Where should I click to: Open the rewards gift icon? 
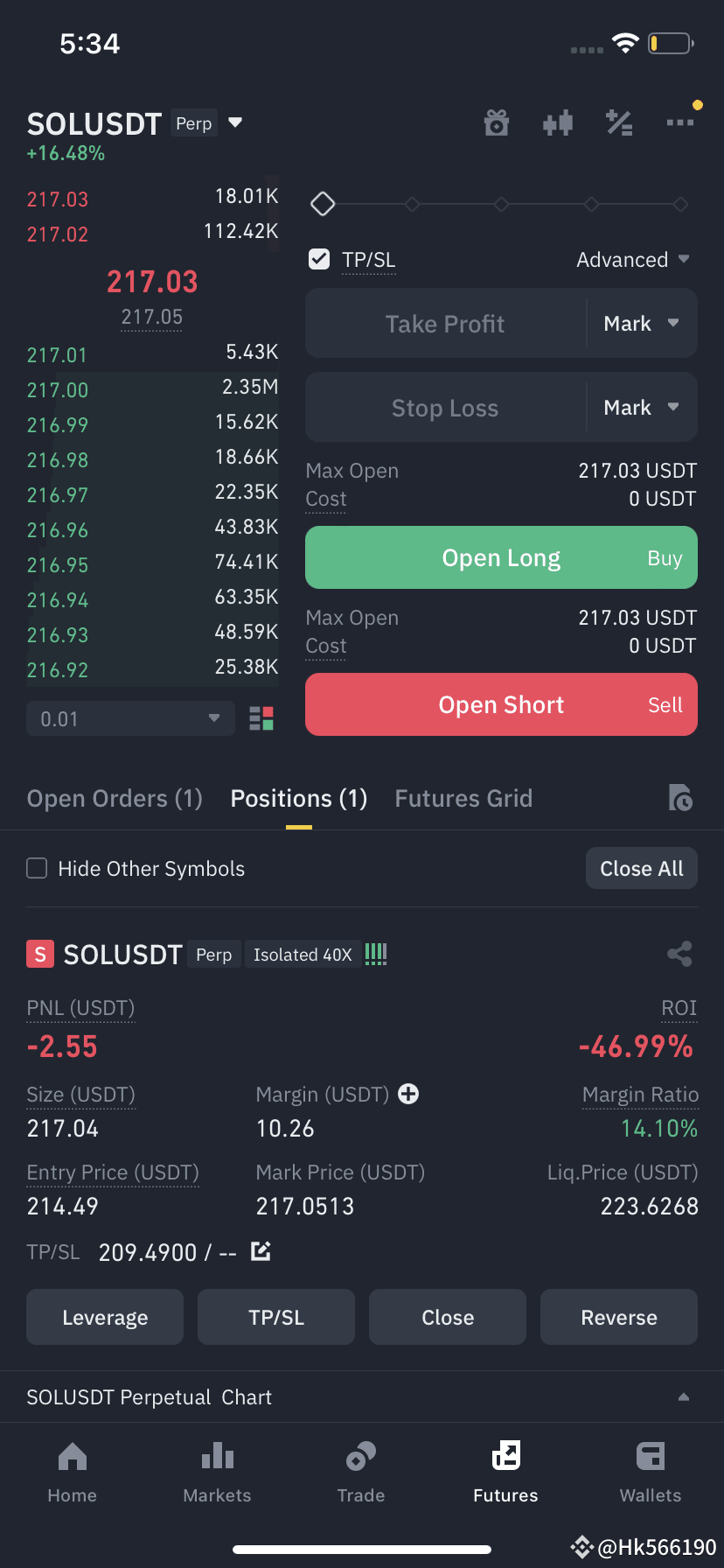[497, 122]
